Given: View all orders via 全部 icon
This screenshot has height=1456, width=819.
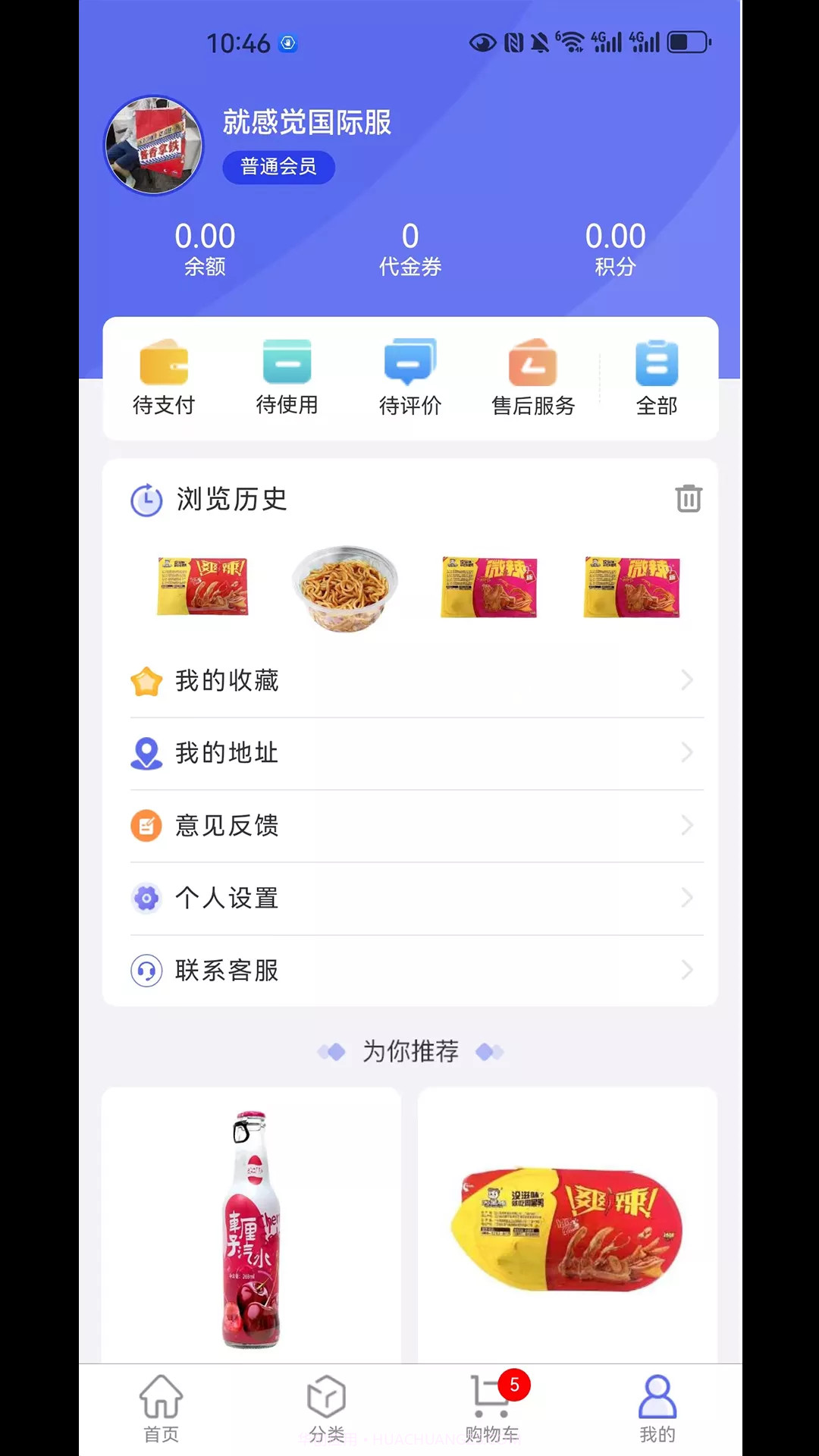Looking at the screenshot, I should pos(655,377).
